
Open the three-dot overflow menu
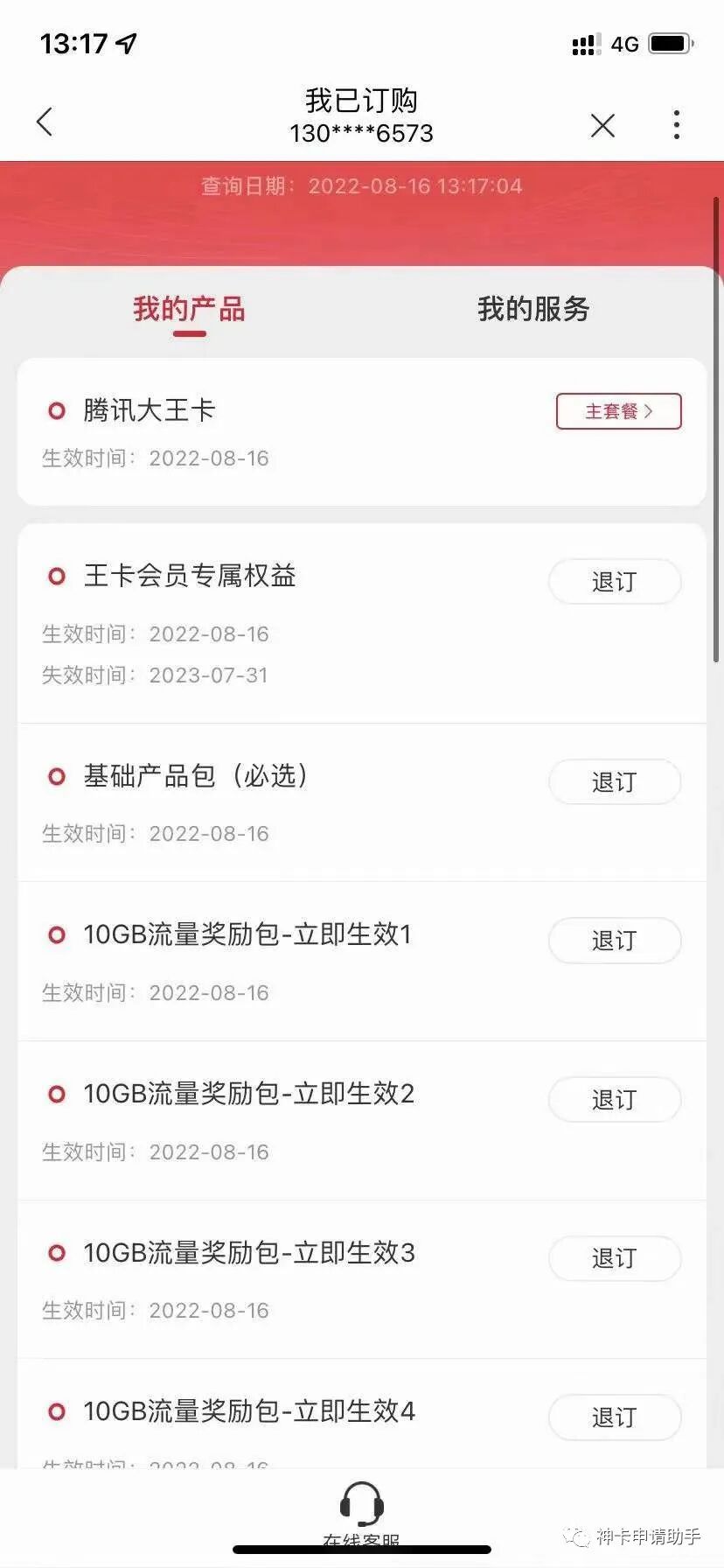tap(676, 125)
